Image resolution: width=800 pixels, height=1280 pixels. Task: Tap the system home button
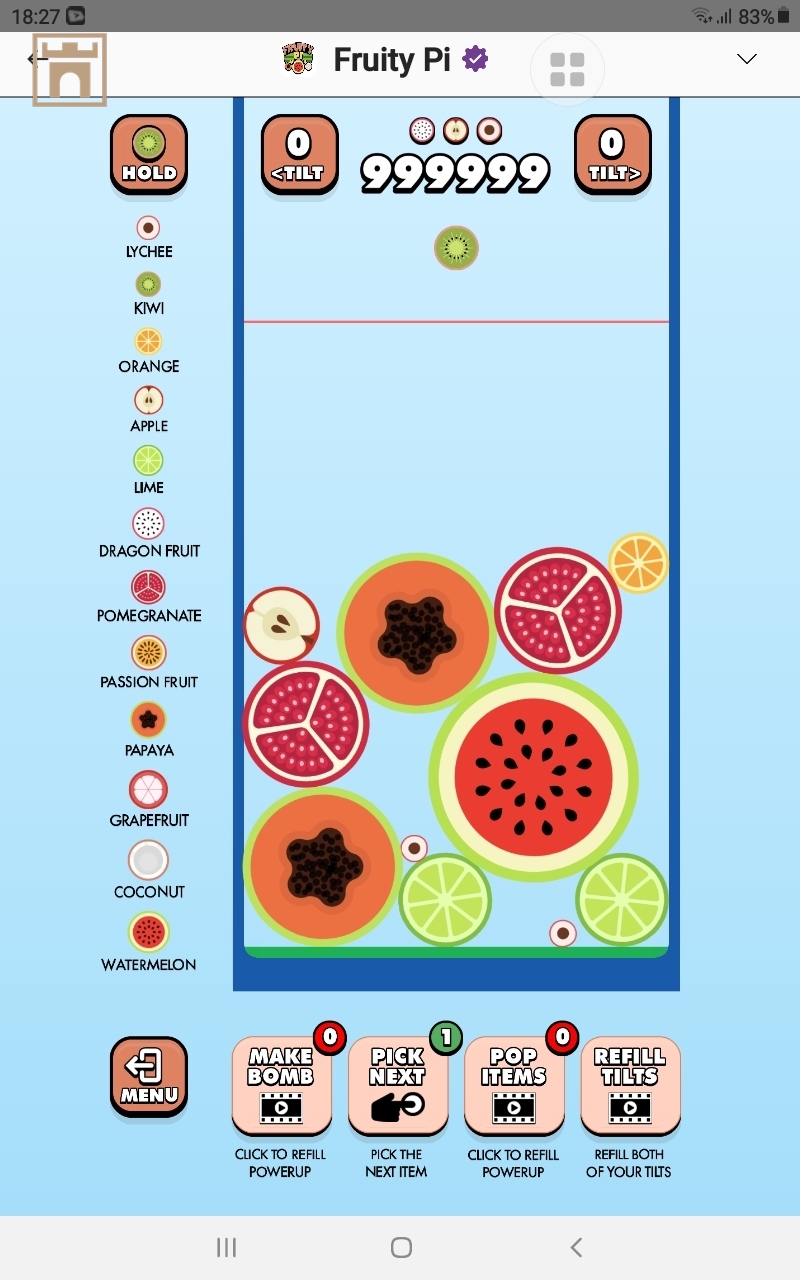pos(401,1247)
